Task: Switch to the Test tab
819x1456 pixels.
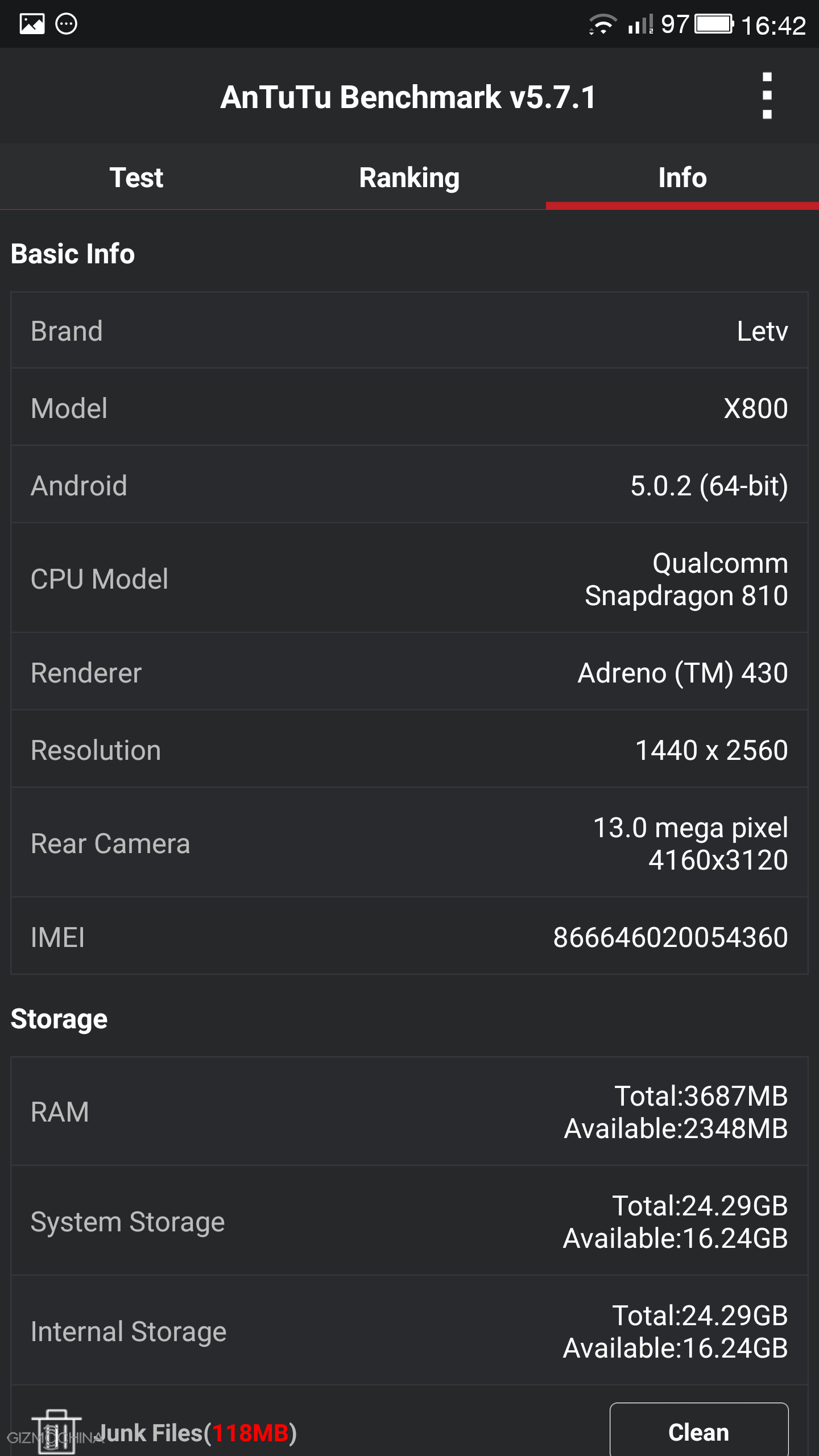Action: 136,177
